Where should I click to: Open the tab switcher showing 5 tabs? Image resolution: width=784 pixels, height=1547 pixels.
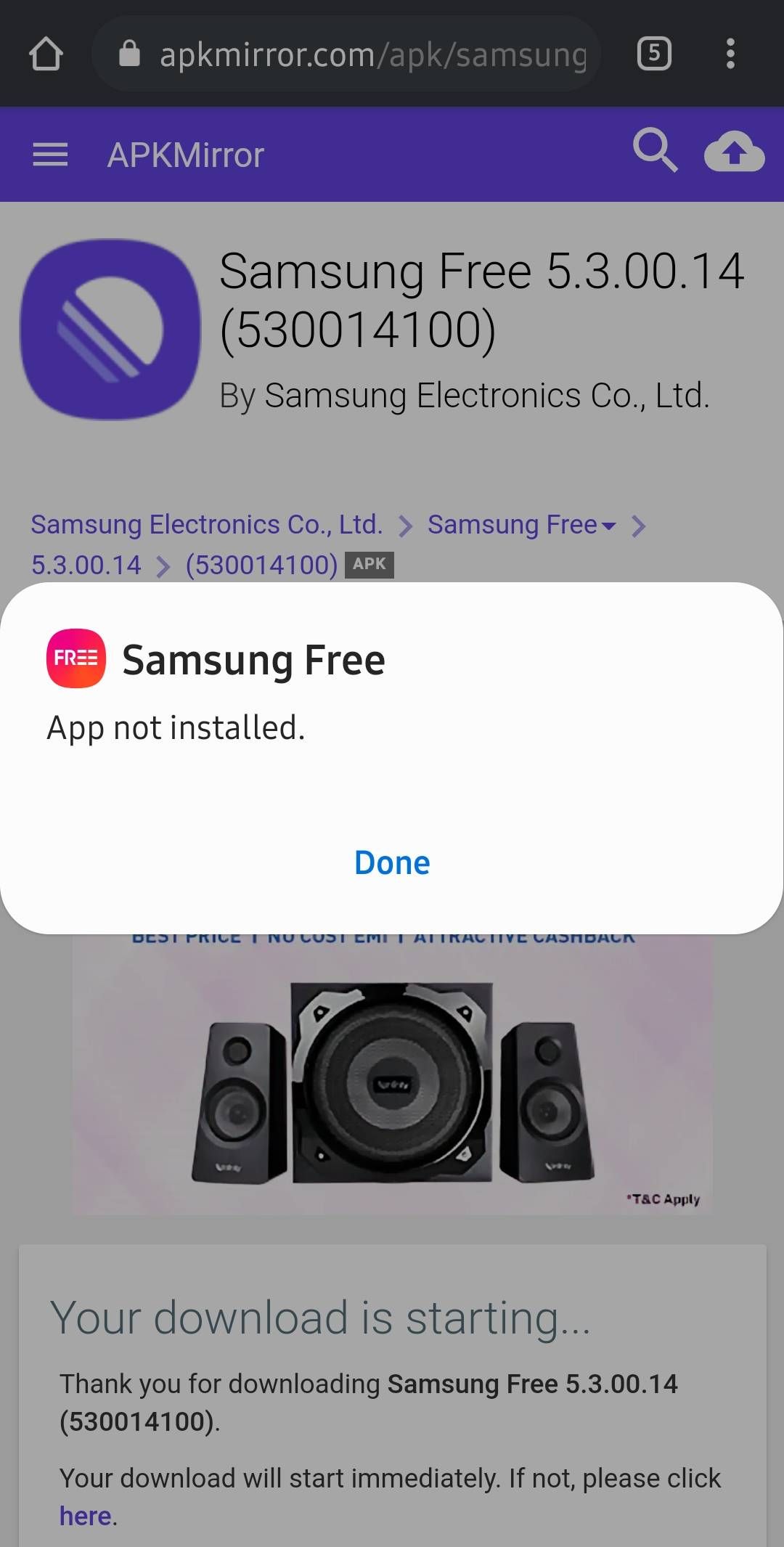(x=654, y=54)
